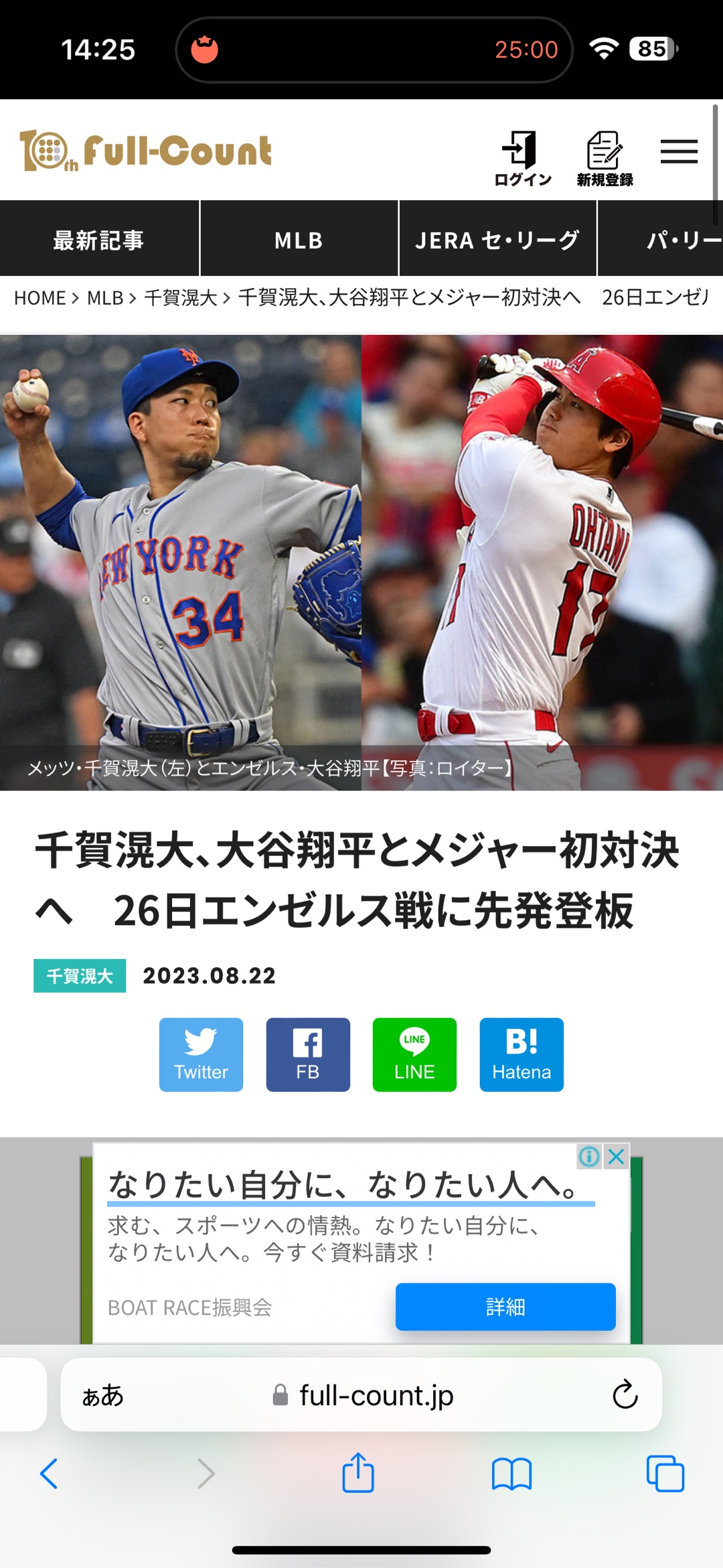Share the article on FB
The width and height of the screenshot is (723, 1568).
308,1055
